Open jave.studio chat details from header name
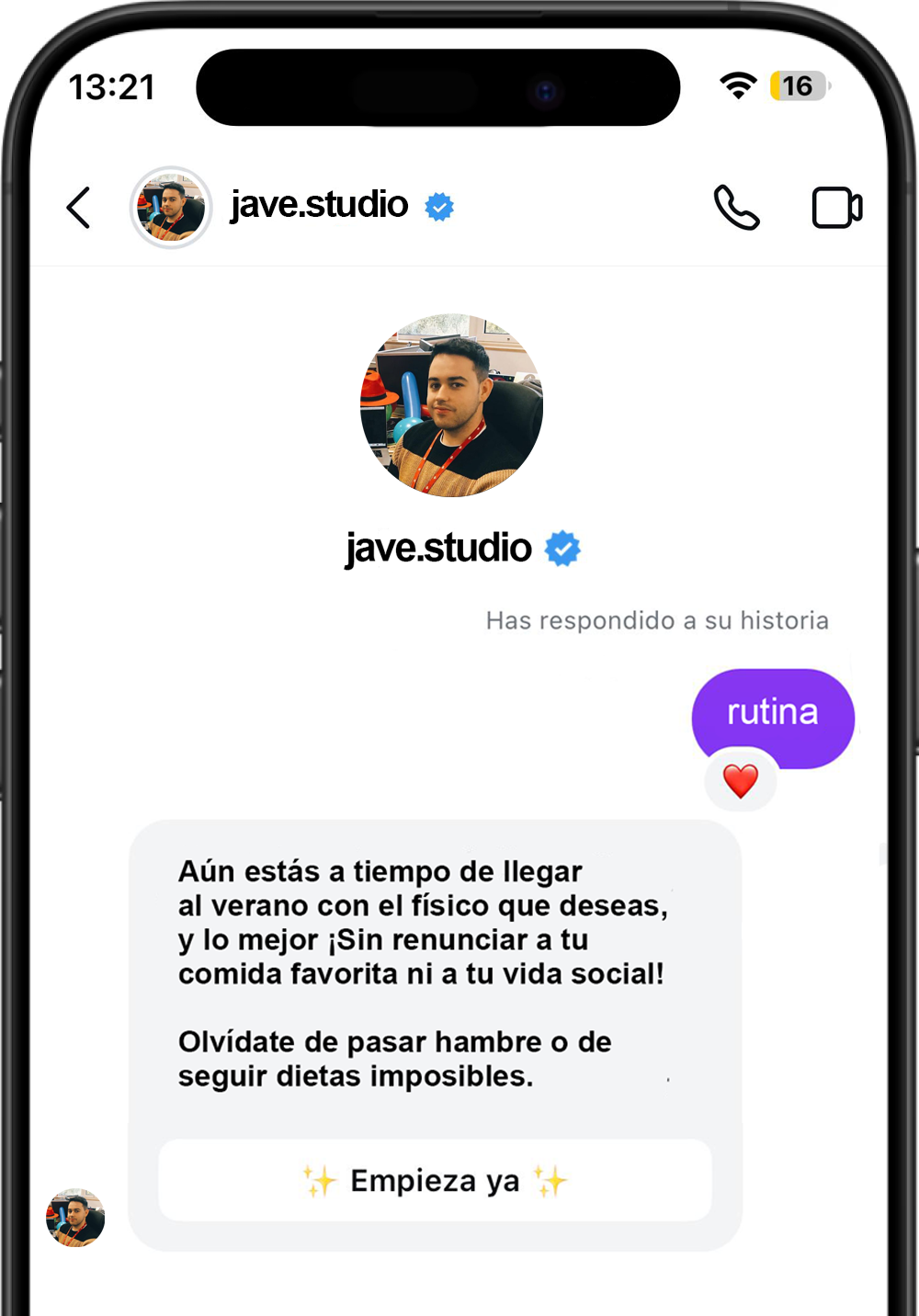 click(x=319, y=205)
